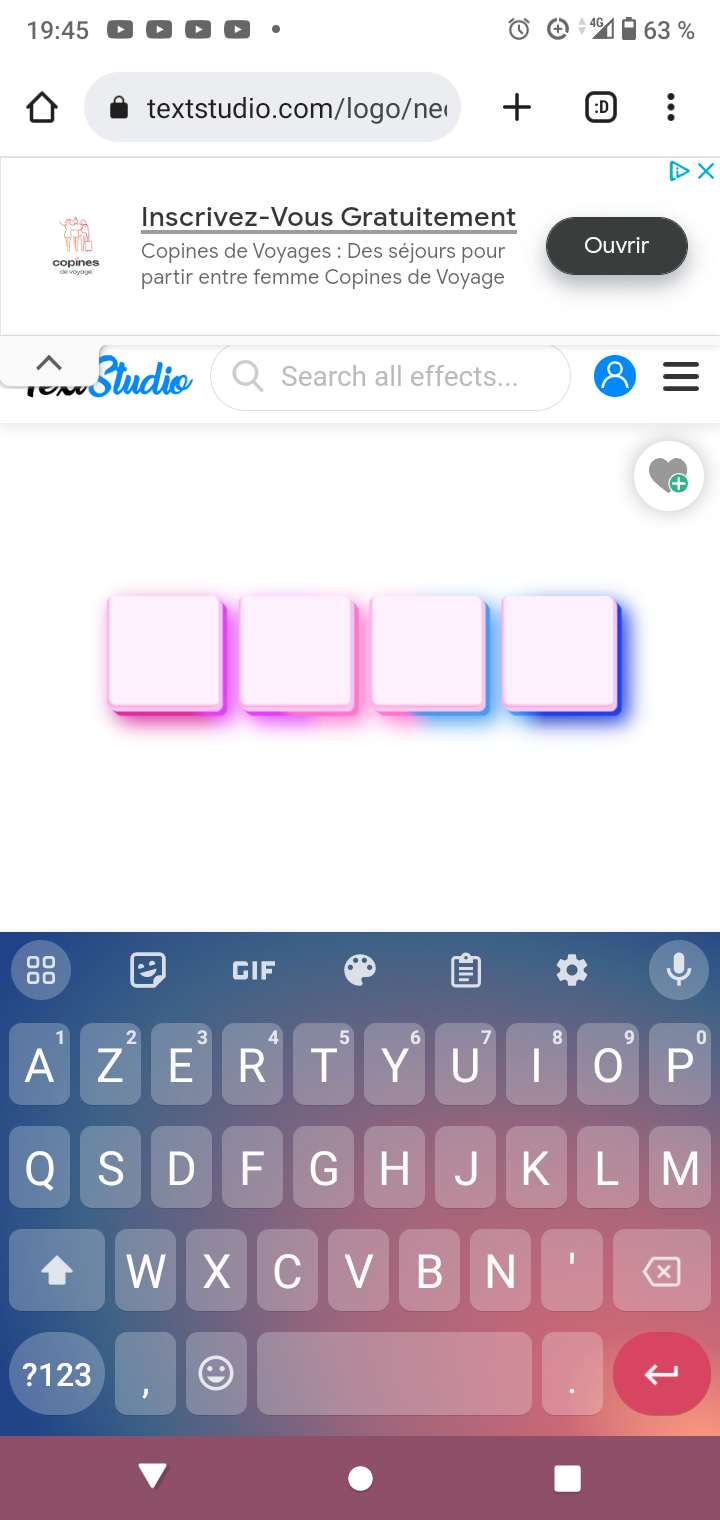This screenshot has width=720, height=1520.
Task: Open the user account icon
Action: (615, 376)
